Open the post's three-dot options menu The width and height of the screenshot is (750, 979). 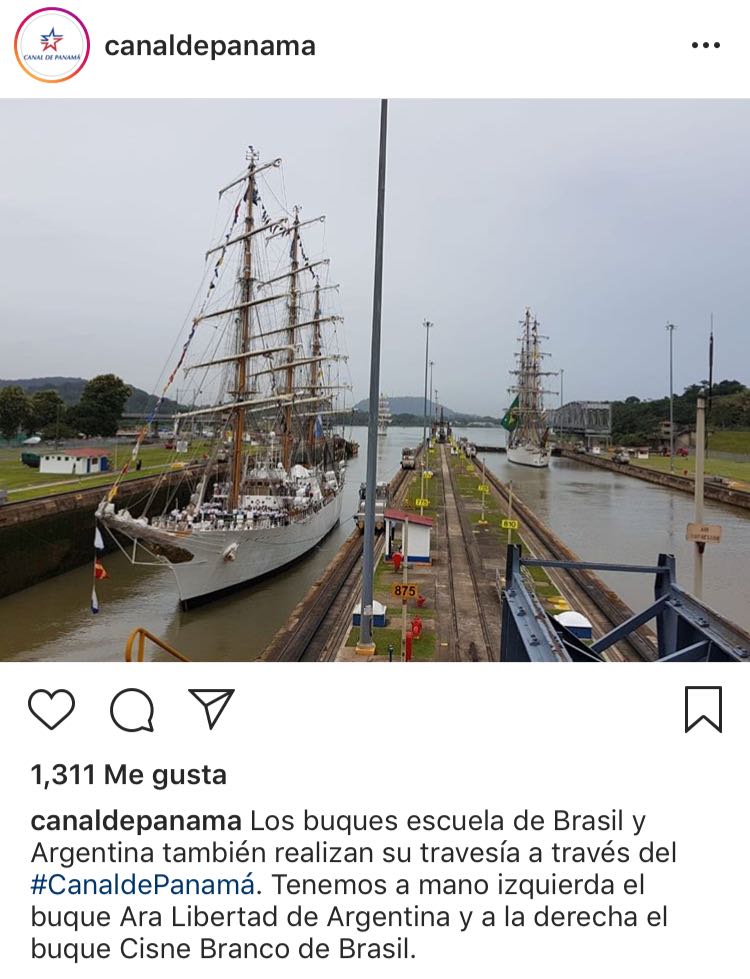[705, 46]
